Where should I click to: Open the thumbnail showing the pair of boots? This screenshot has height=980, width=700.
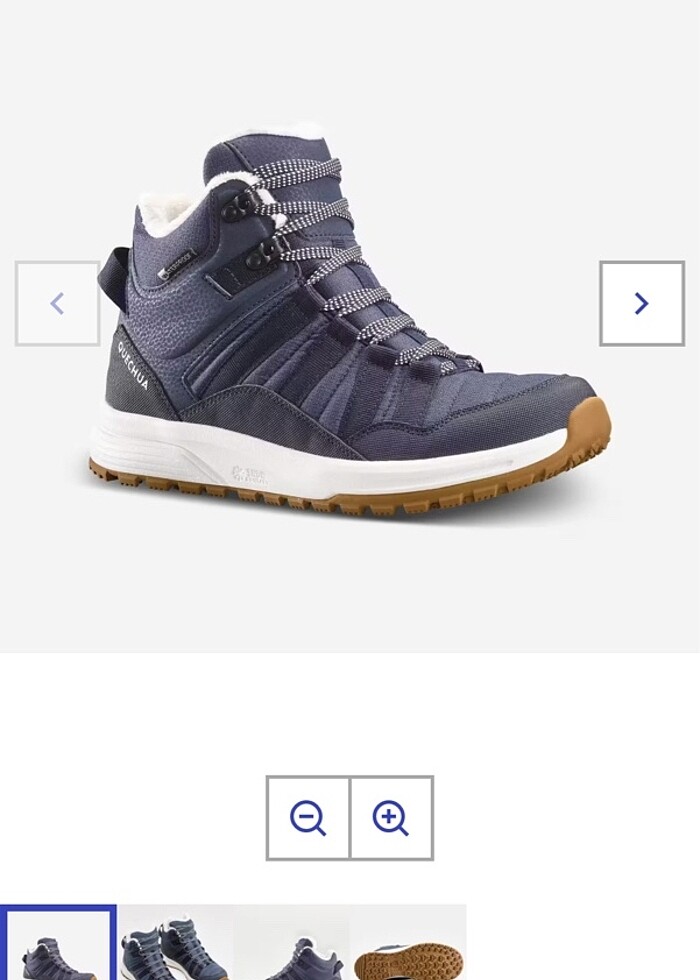[x=175, y=944]
